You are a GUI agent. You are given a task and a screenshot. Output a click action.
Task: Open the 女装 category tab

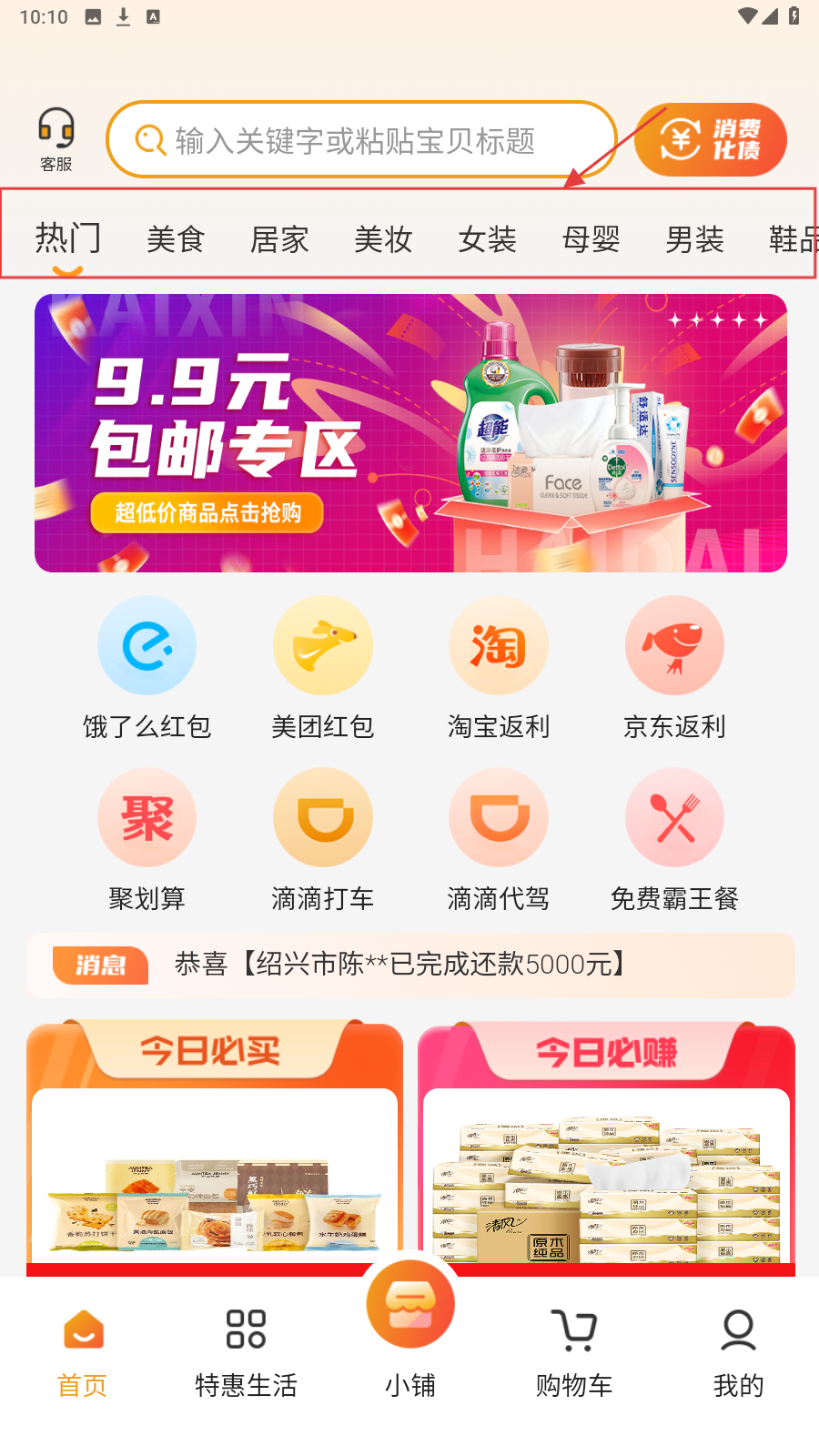click(x=487, y=239)
